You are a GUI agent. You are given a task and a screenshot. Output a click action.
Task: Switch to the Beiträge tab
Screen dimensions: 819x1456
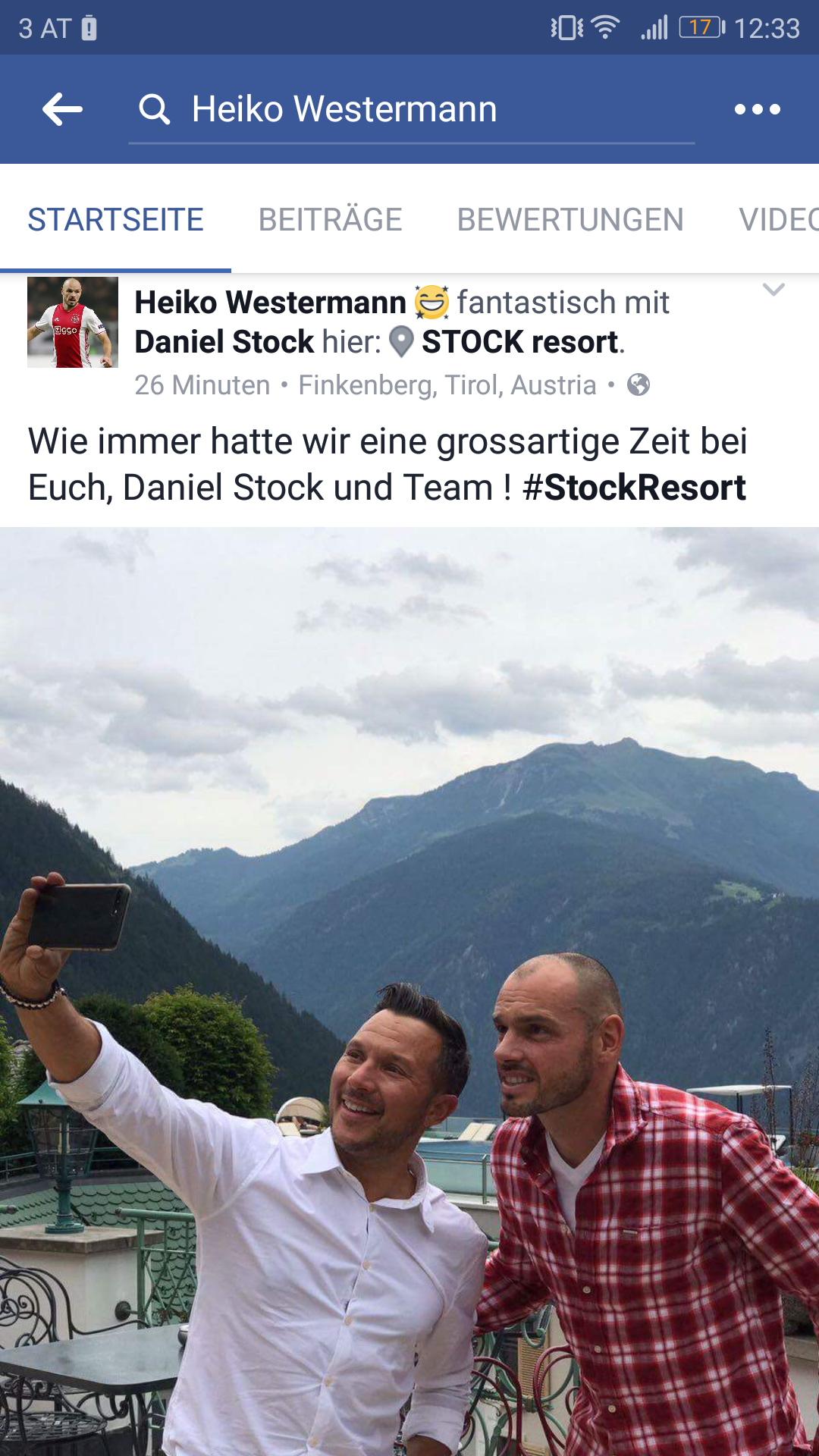[x=330, y=220]
